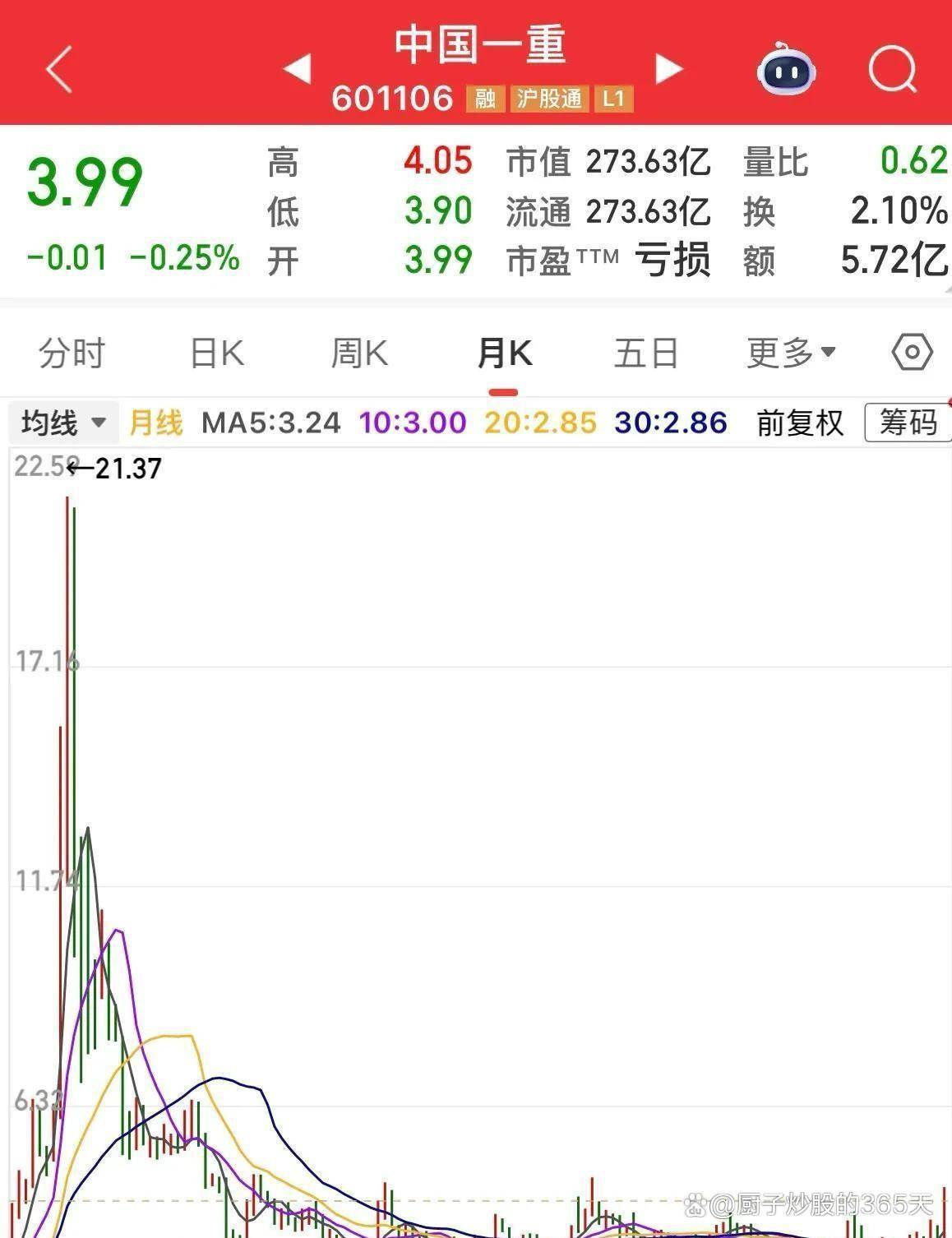952x1238 pixels.
Task: Open chart settings hexagon icon
Action: [912, 353]
